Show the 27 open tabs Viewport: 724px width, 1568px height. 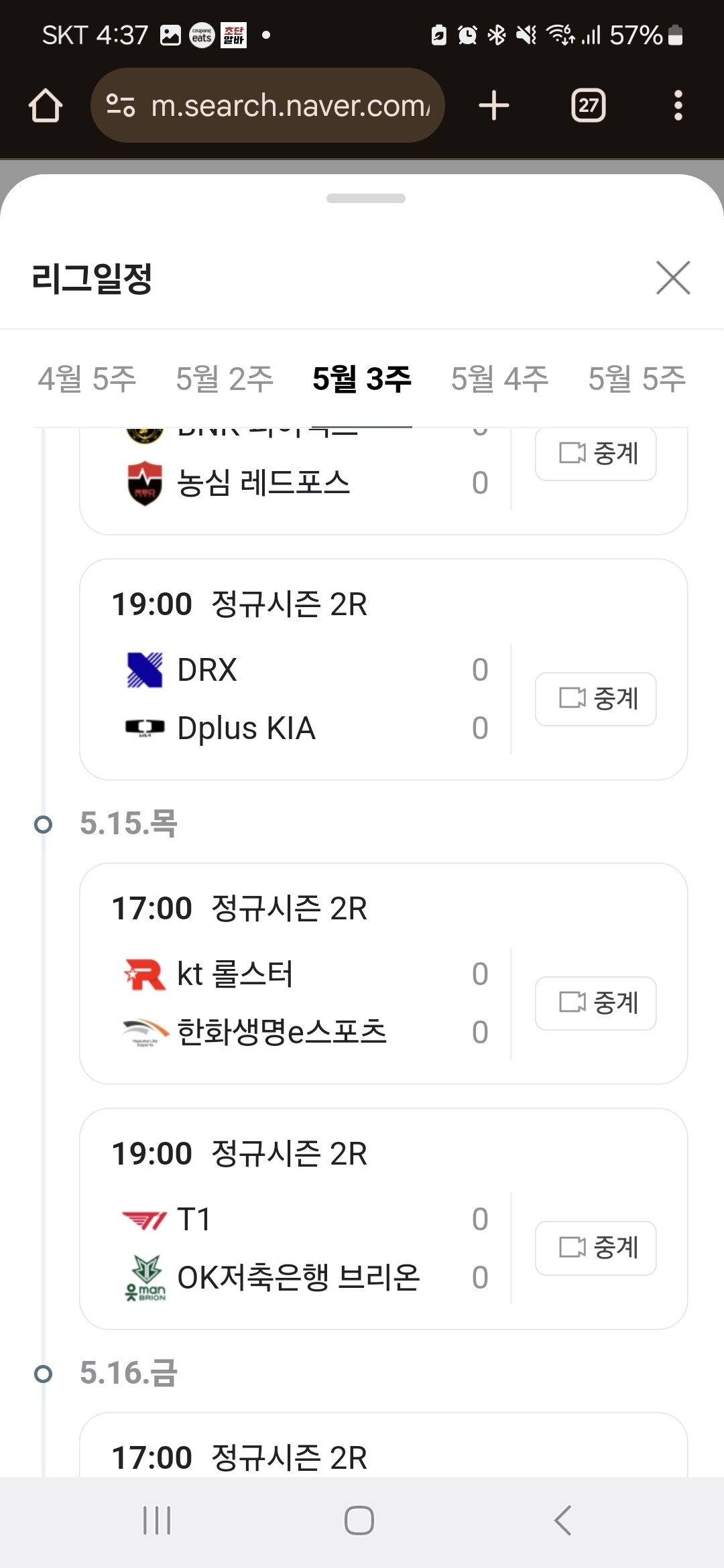tap(588, 106)
